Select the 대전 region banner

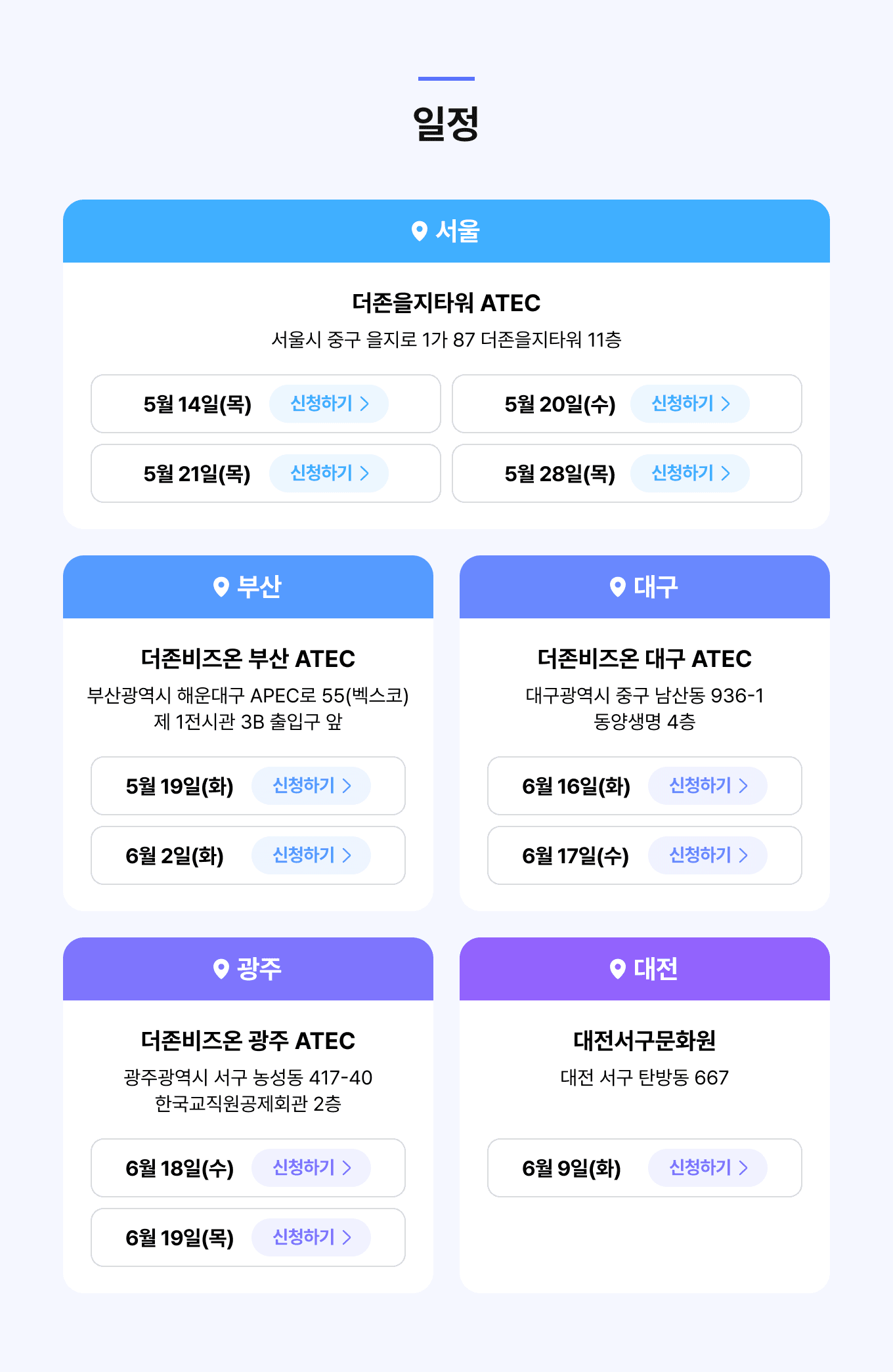point(645,969)
